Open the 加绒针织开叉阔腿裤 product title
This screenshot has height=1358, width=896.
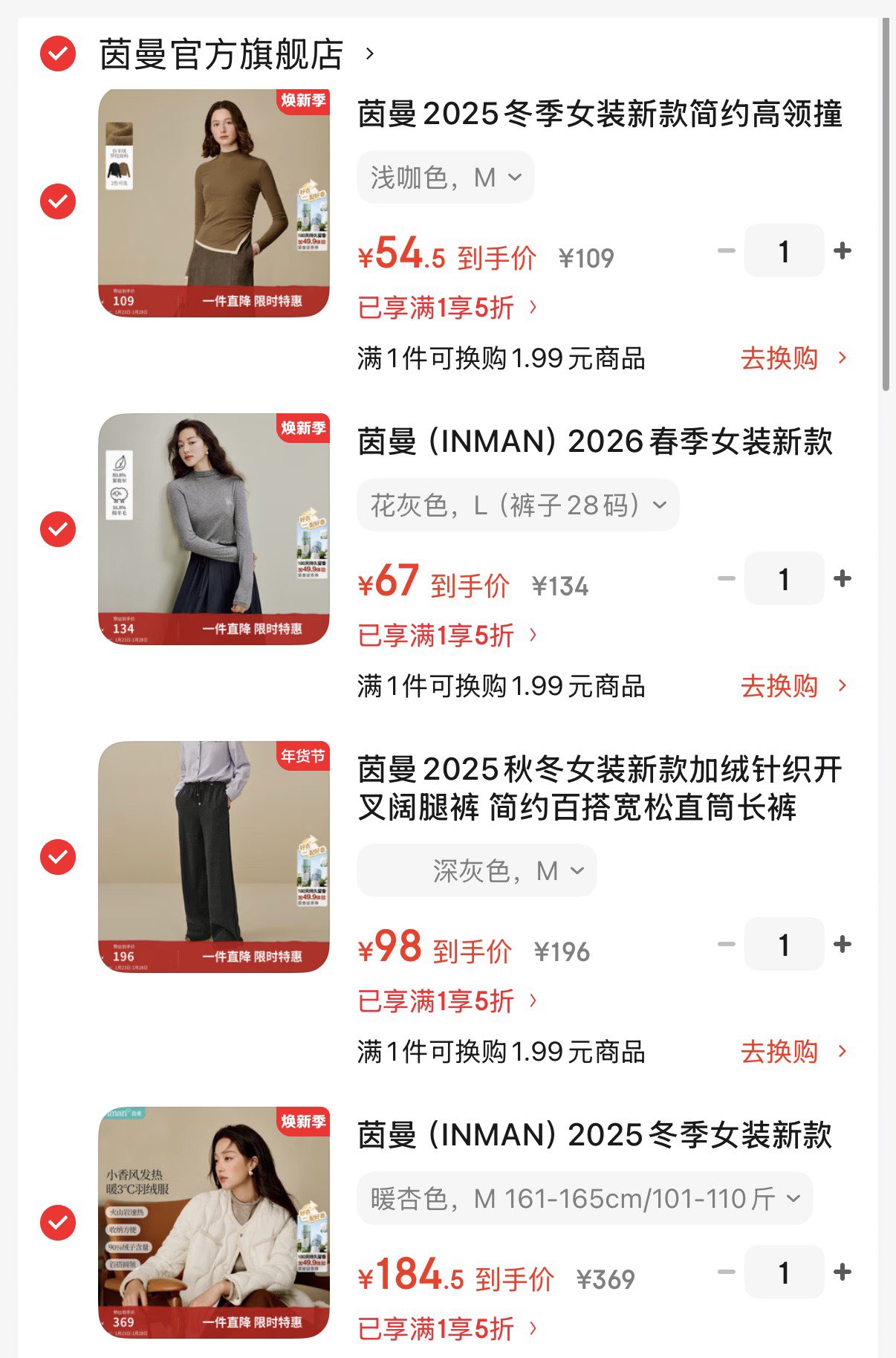pos(598,788)
